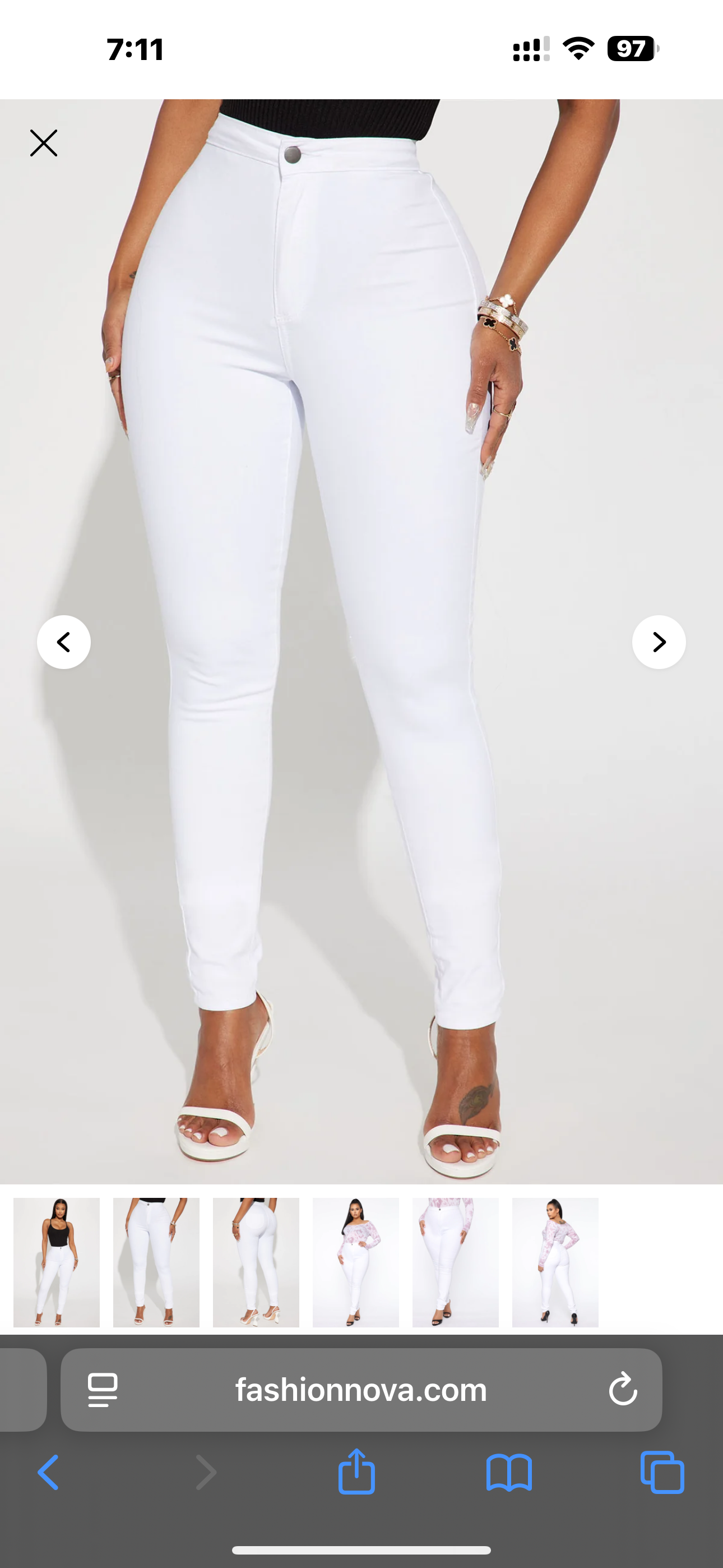723x1568 pixels.
Task: Go to the previous product photo
Action: pos(64,642)
